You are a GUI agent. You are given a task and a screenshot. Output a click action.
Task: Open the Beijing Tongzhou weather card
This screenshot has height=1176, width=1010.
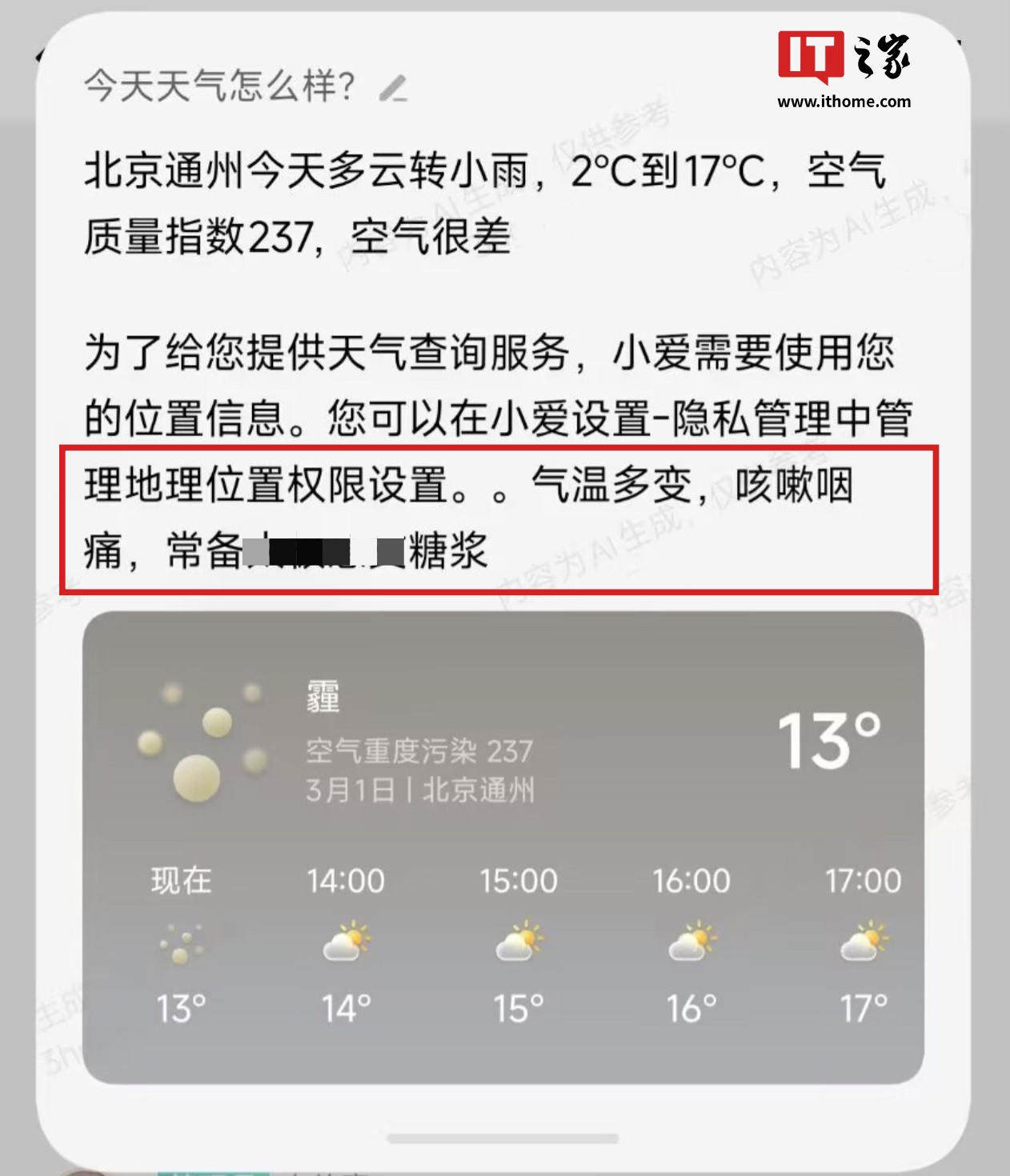(503, 846)
